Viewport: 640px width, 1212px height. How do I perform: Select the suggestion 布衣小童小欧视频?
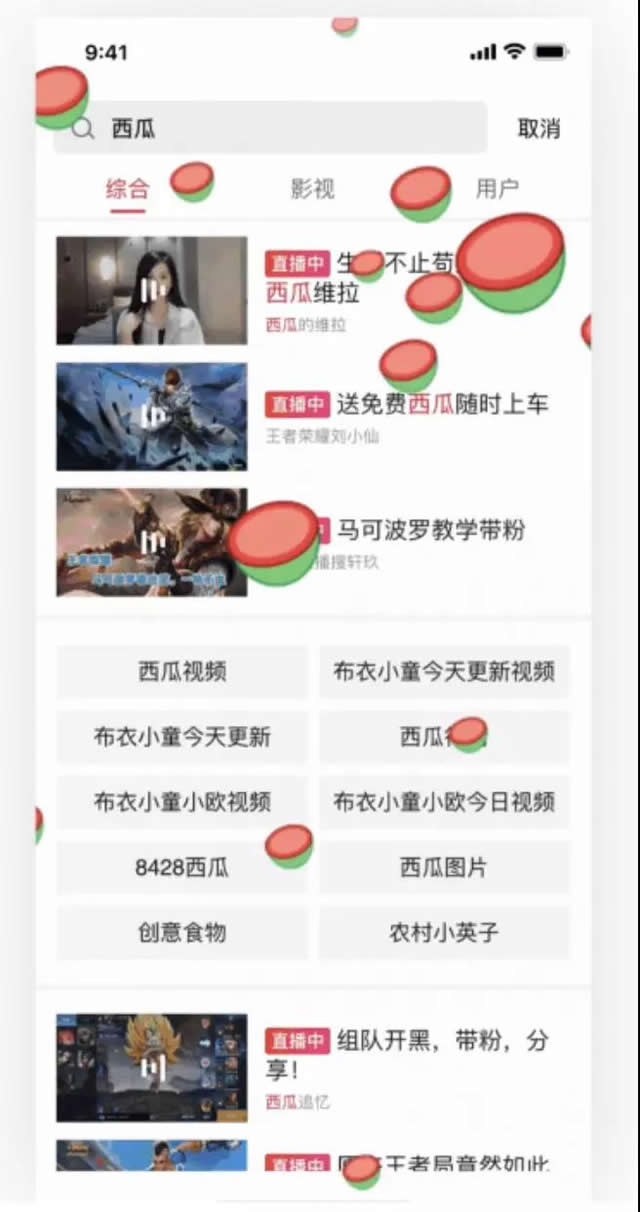[182, 802]
